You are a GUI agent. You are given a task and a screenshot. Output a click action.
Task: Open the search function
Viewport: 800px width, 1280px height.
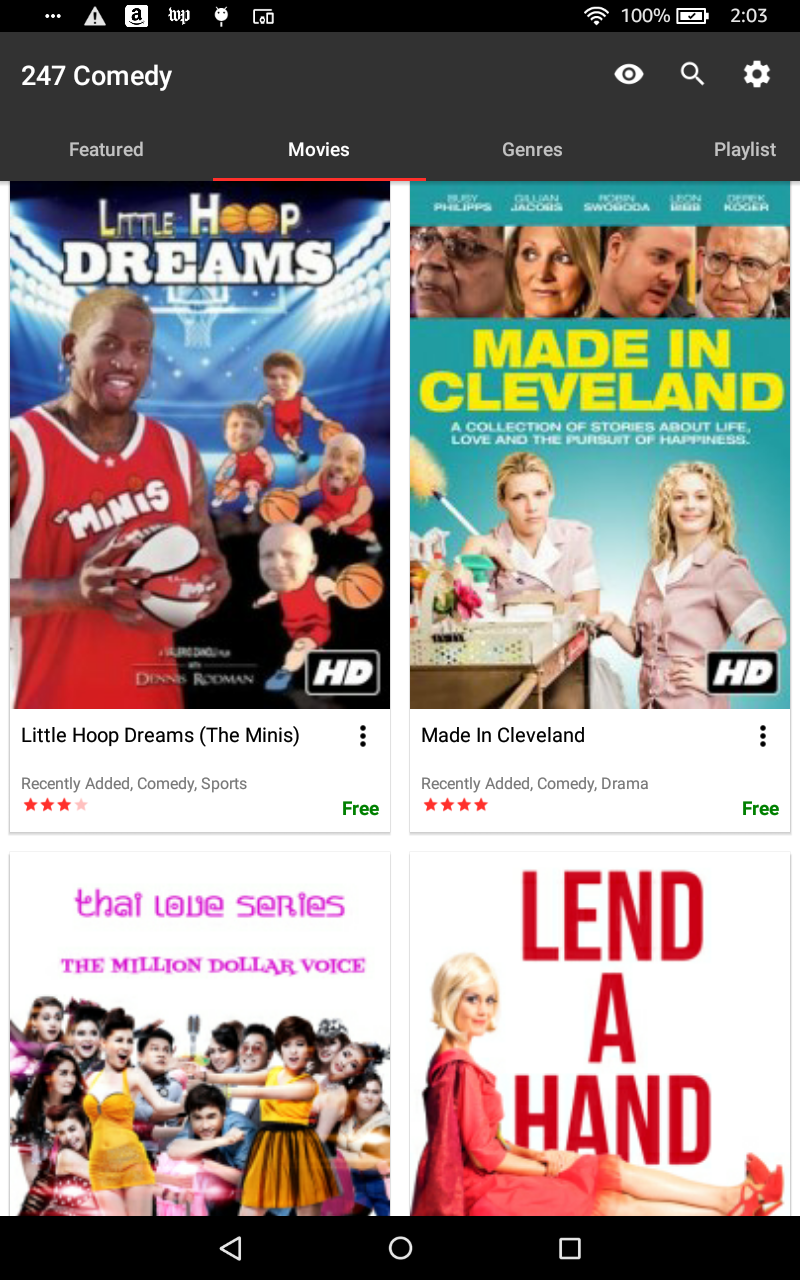point(692,73)
